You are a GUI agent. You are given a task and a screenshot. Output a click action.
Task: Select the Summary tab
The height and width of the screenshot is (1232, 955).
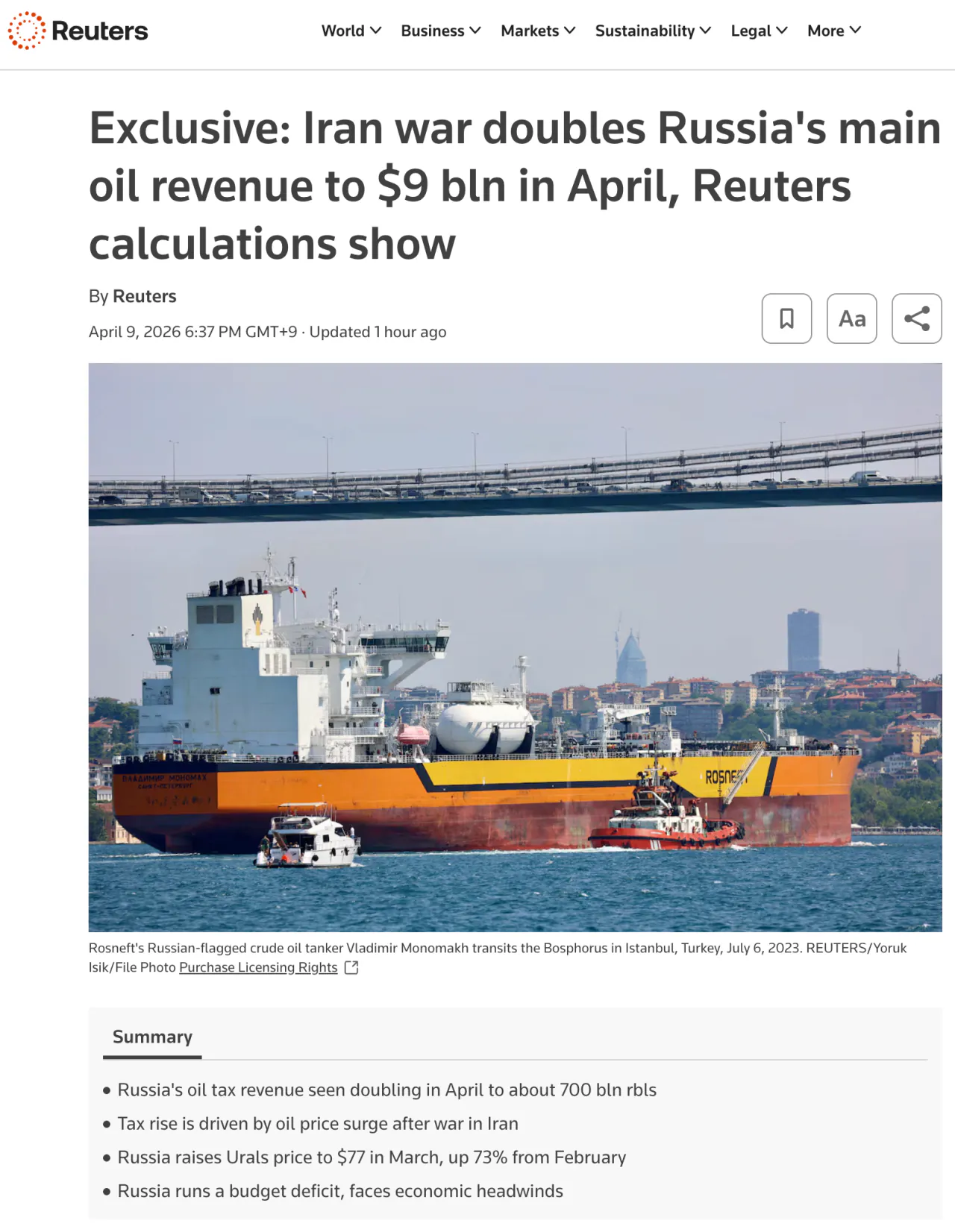pos(152,1037)
